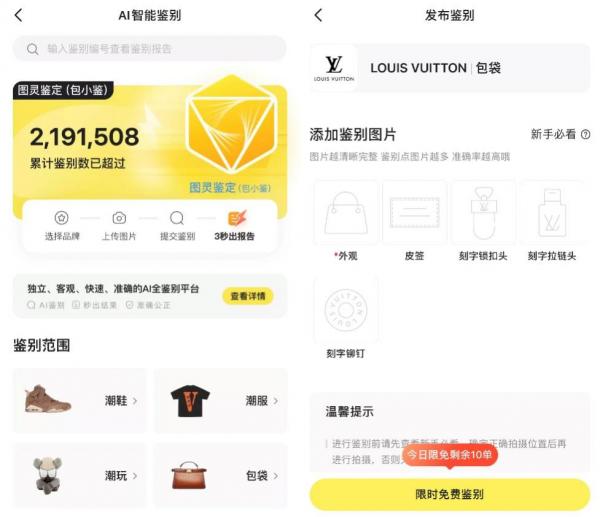
Task: Add a 皮签 photo
Action: 414,212
